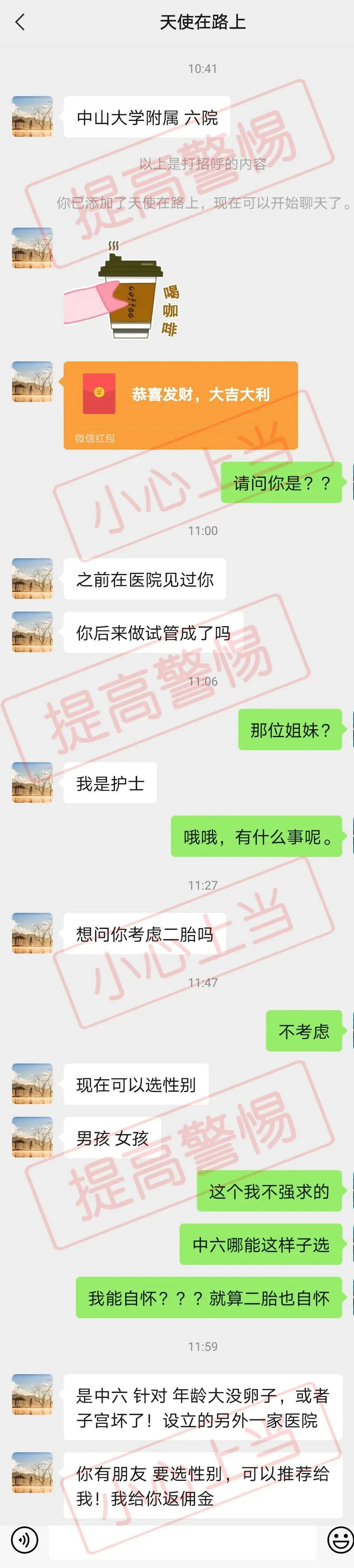Go back from the 天使在路上 chat

[x=20, y=23]
